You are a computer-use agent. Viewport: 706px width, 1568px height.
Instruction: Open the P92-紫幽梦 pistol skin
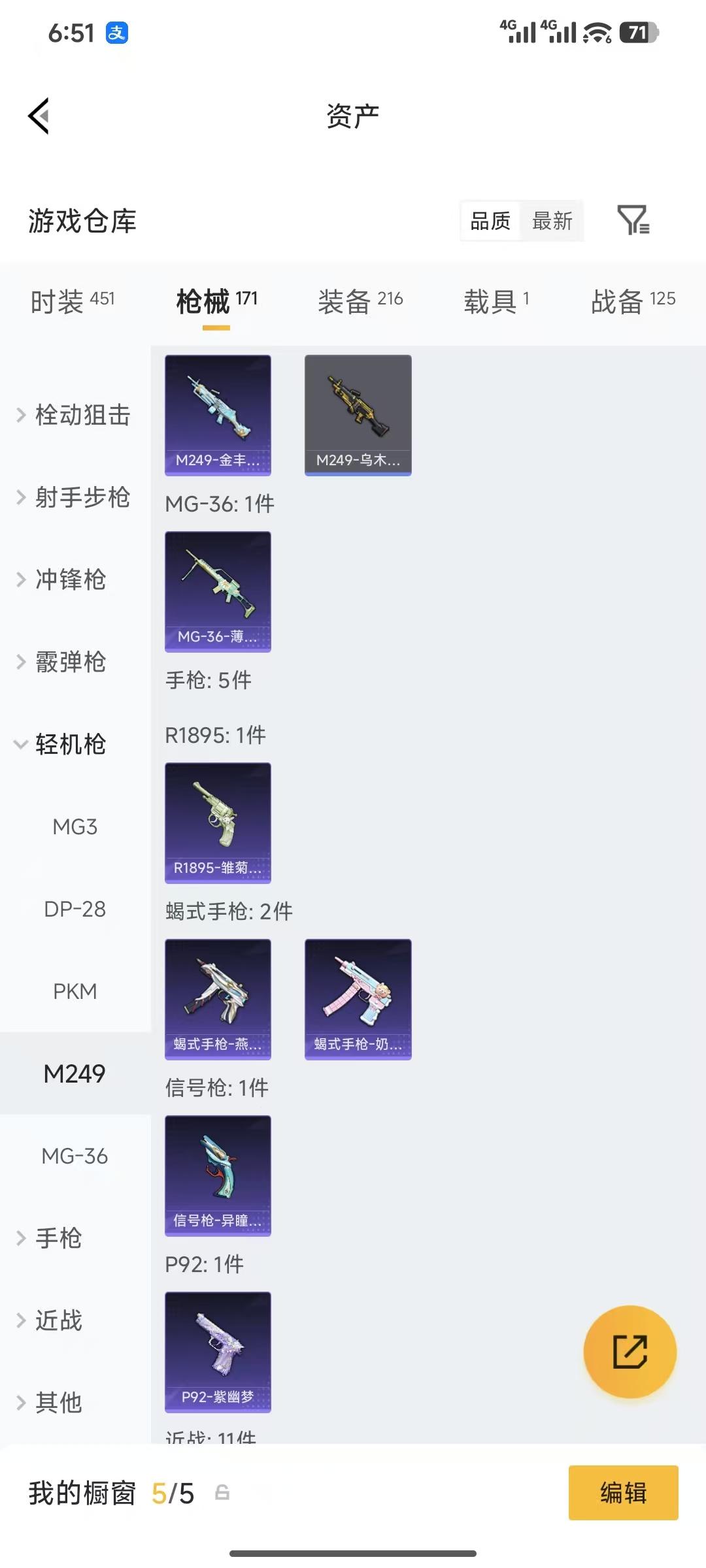point(218,1352)
